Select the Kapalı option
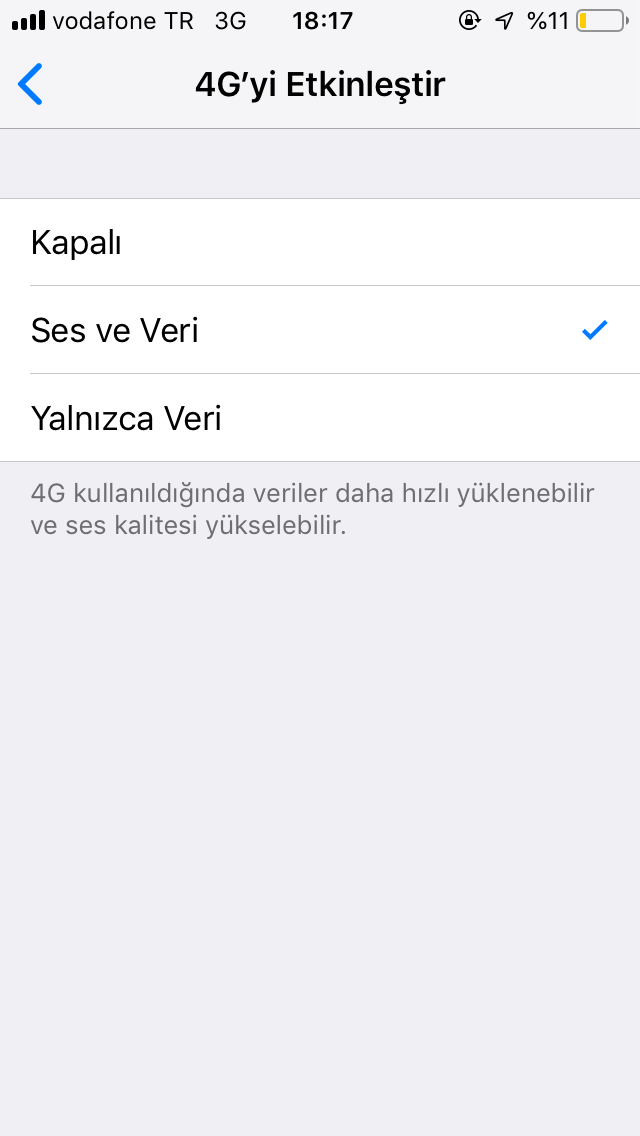The width and height of the screenshot is (640, 1136). 320,243
